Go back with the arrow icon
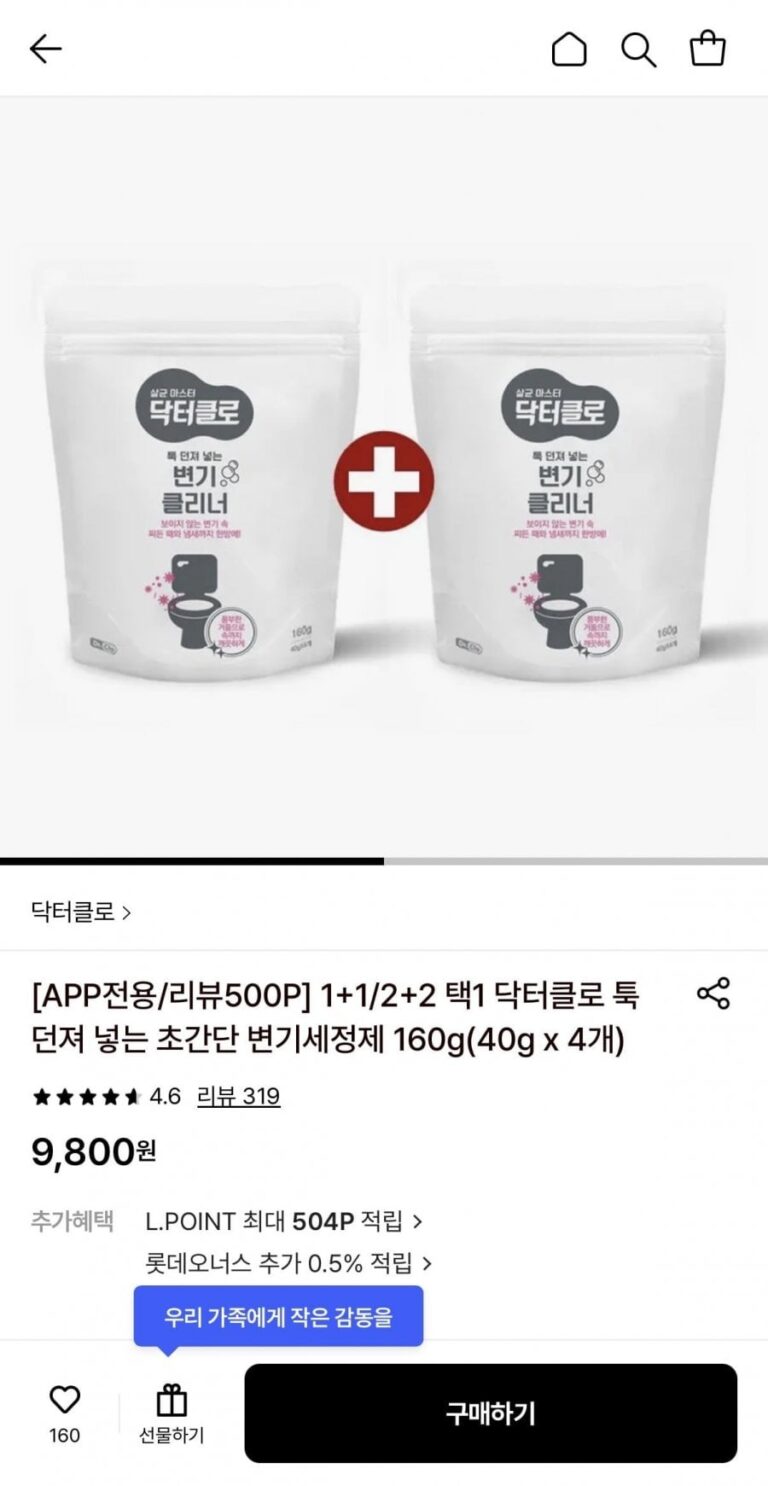The height and width of the screenshot is (1486, 768). [46, 48]
